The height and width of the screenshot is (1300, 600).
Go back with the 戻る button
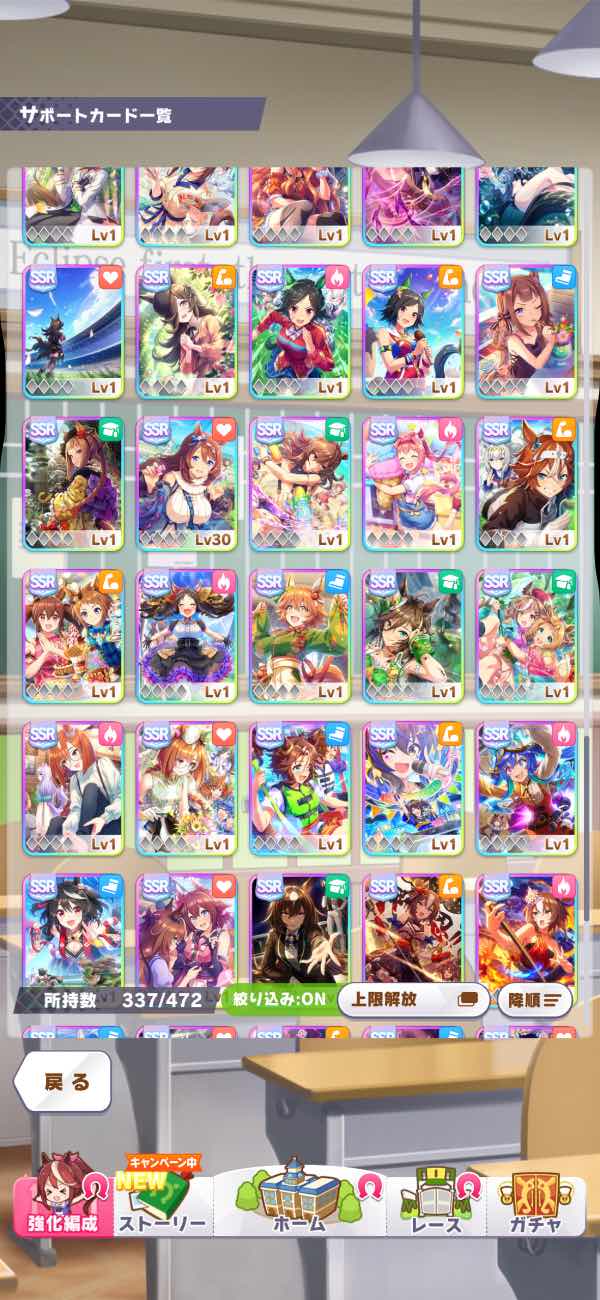(62, 1082)
